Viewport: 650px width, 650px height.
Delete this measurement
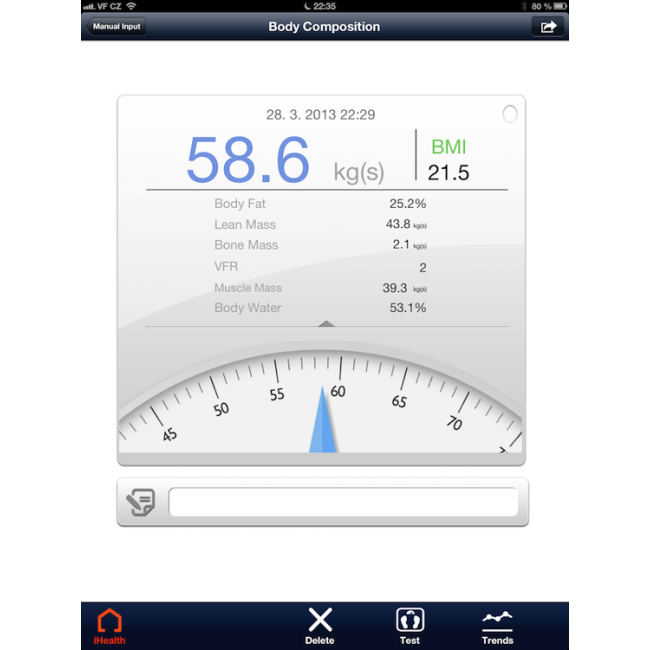click(x=320, y=625)
